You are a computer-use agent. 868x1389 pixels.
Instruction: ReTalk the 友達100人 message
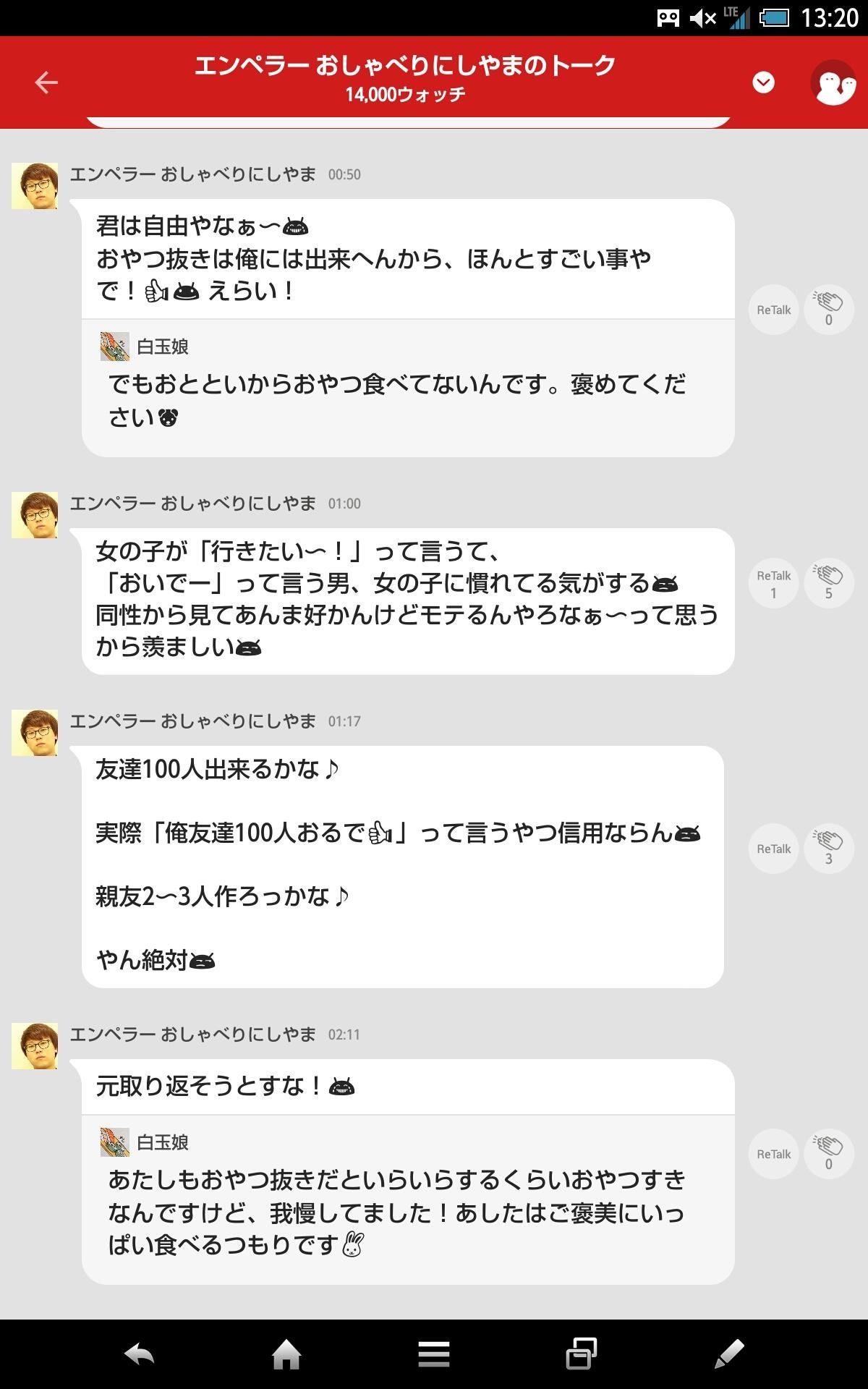point(773,848)
